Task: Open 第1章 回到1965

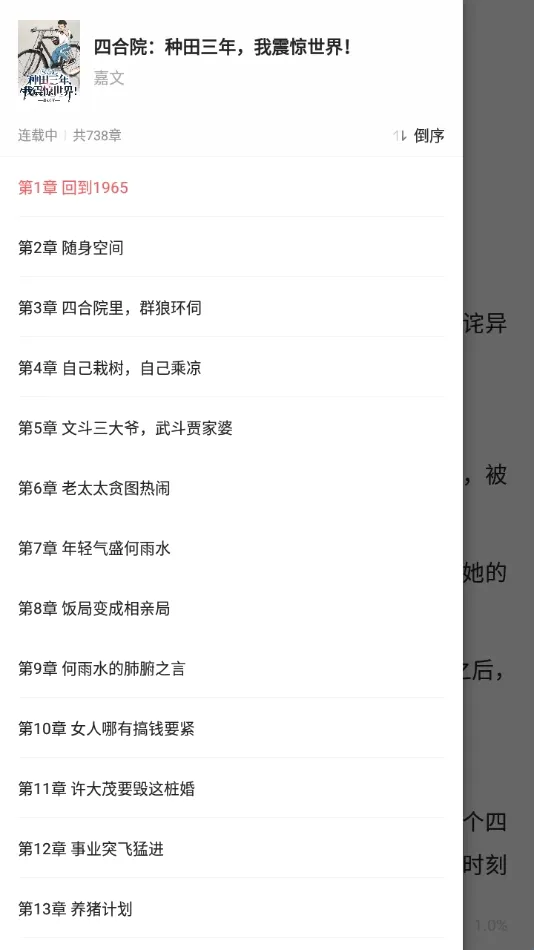Action: pyautogui.click(x=231, y=187)
